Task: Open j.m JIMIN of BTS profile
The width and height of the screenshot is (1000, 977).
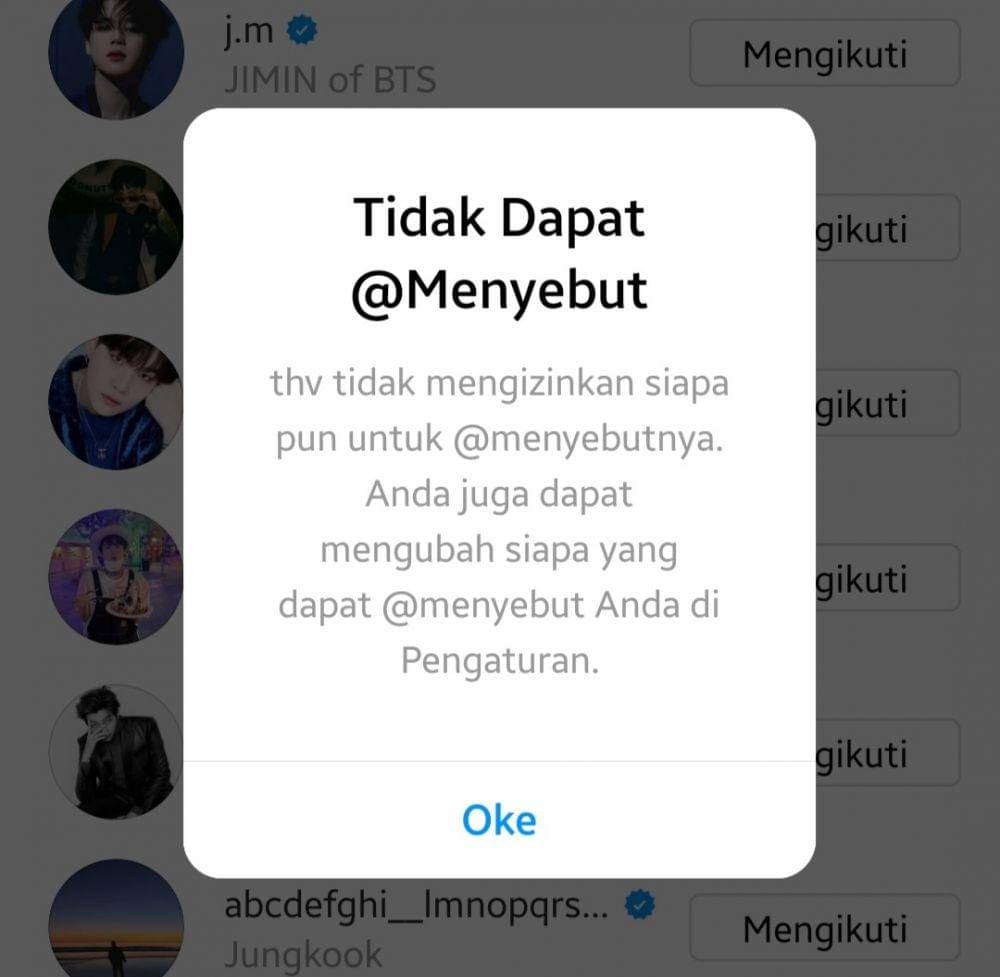Action: pos(329,56)
